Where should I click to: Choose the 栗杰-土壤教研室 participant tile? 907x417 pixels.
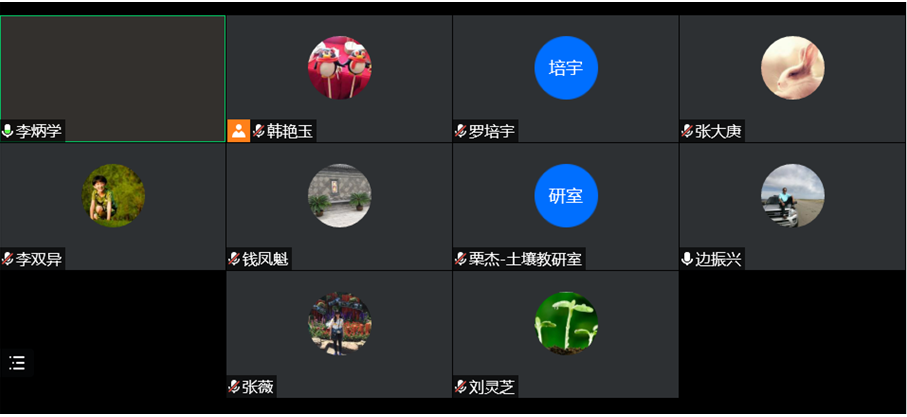click(565, 206)
